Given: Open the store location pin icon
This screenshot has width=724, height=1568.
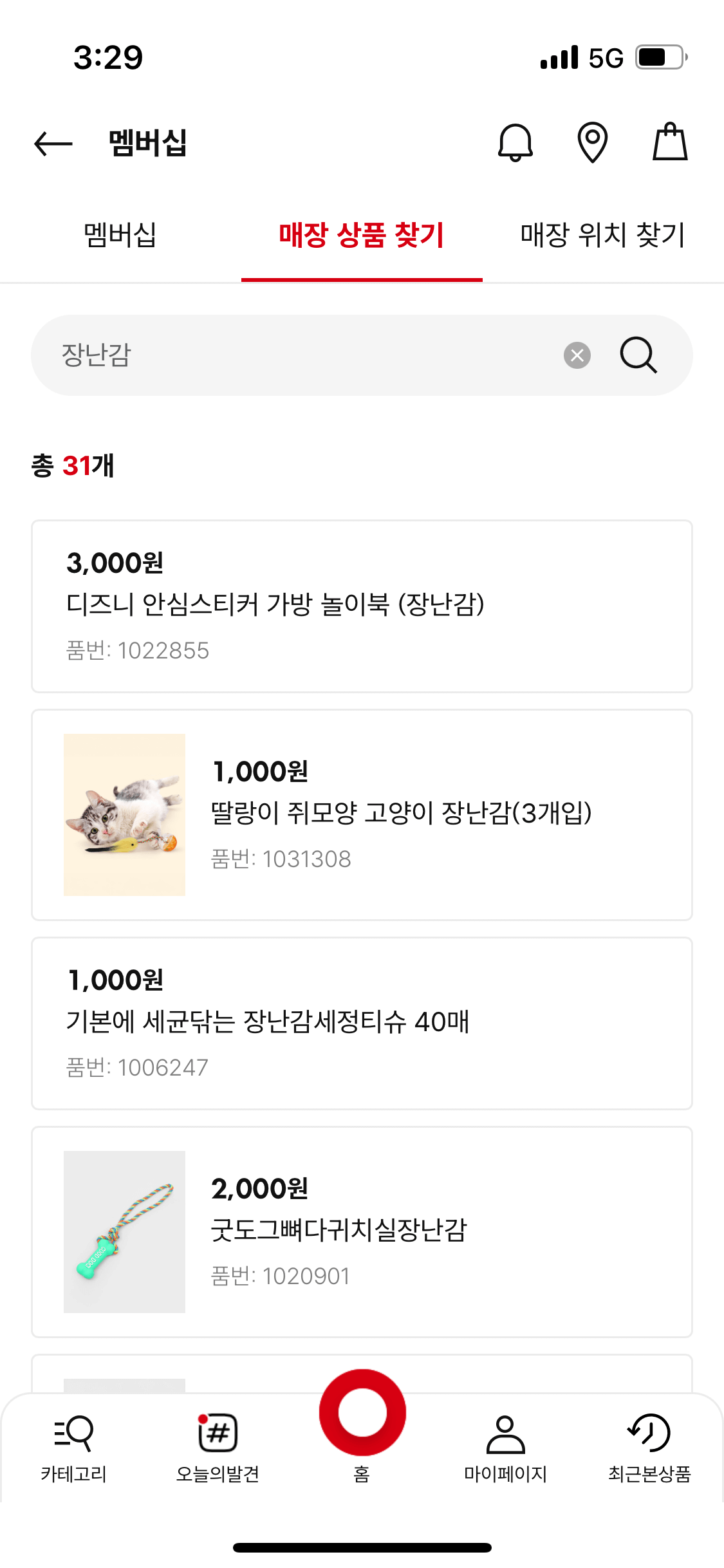Looking at the screenshot, I should 593,143.
